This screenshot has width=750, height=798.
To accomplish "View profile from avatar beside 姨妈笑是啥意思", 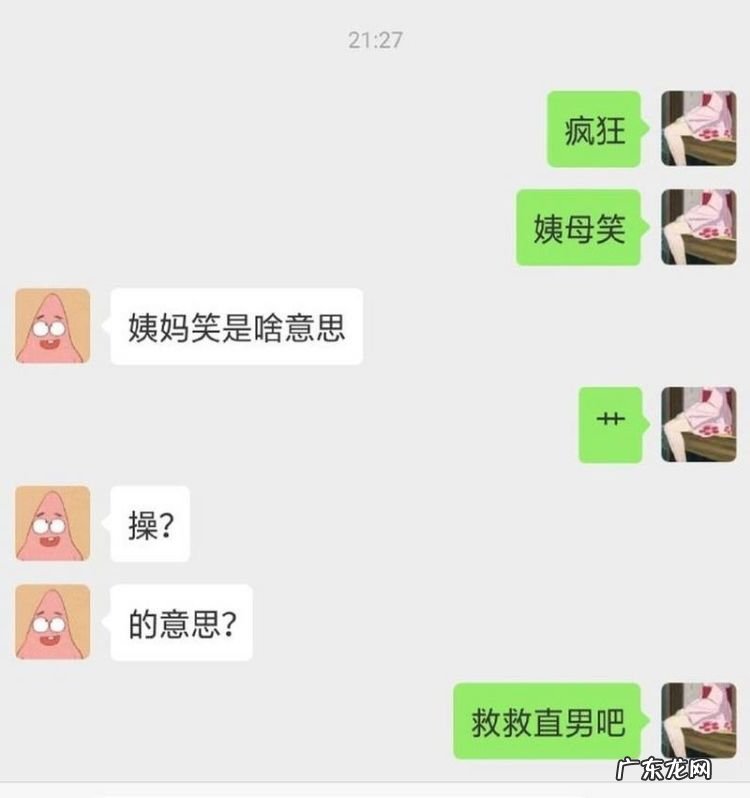I will pos(53,326).
